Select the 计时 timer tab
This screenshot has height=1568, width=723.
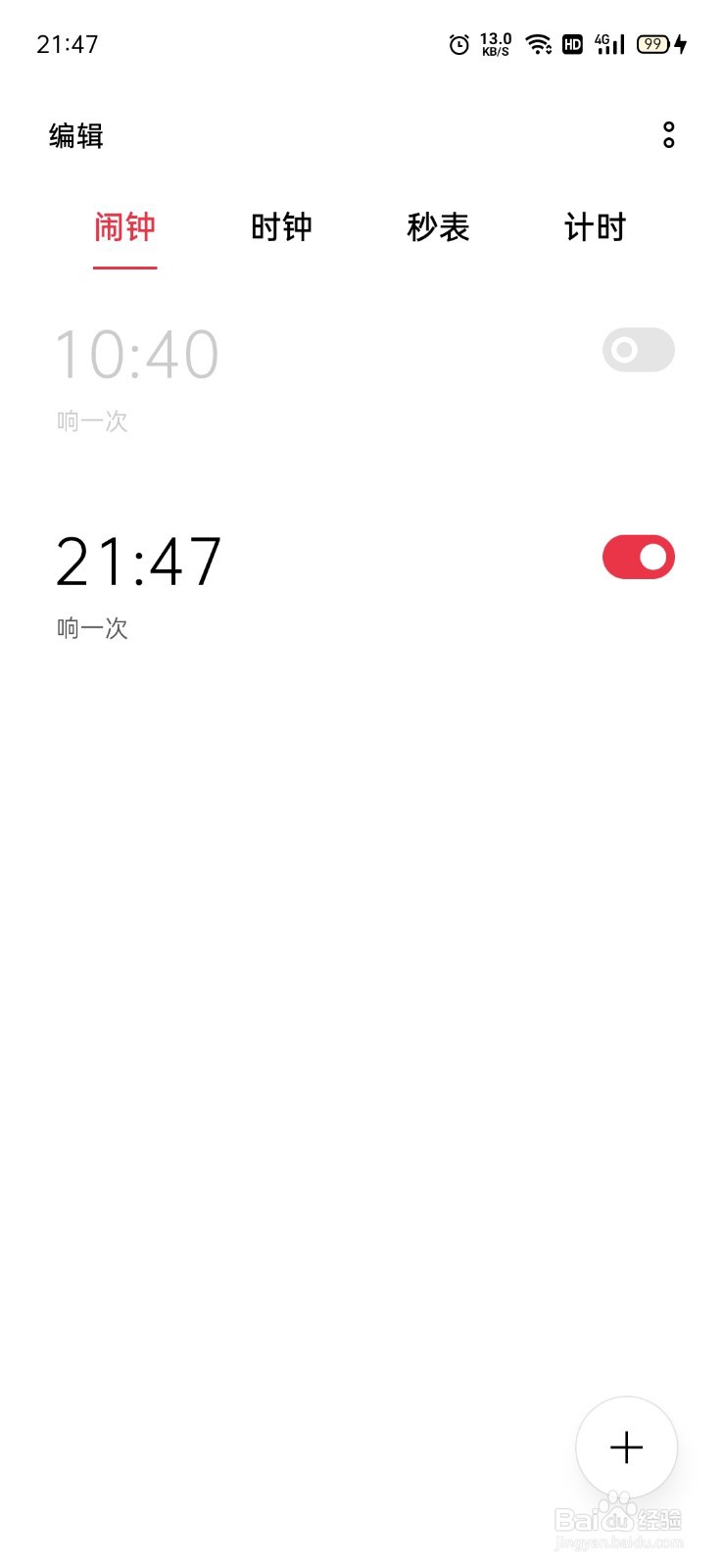595,227
